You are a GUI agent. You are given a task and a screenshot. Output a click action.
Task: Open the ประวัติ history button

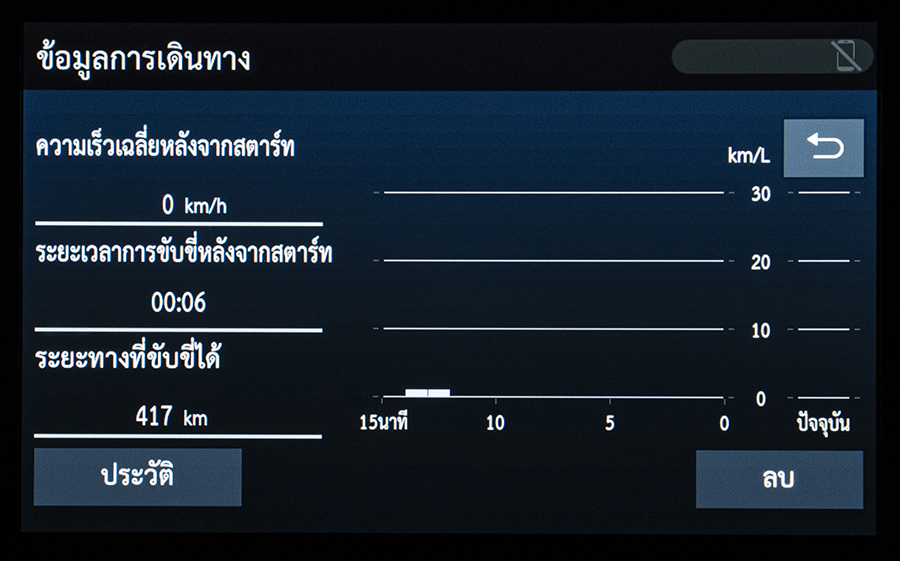pos(138,476)
